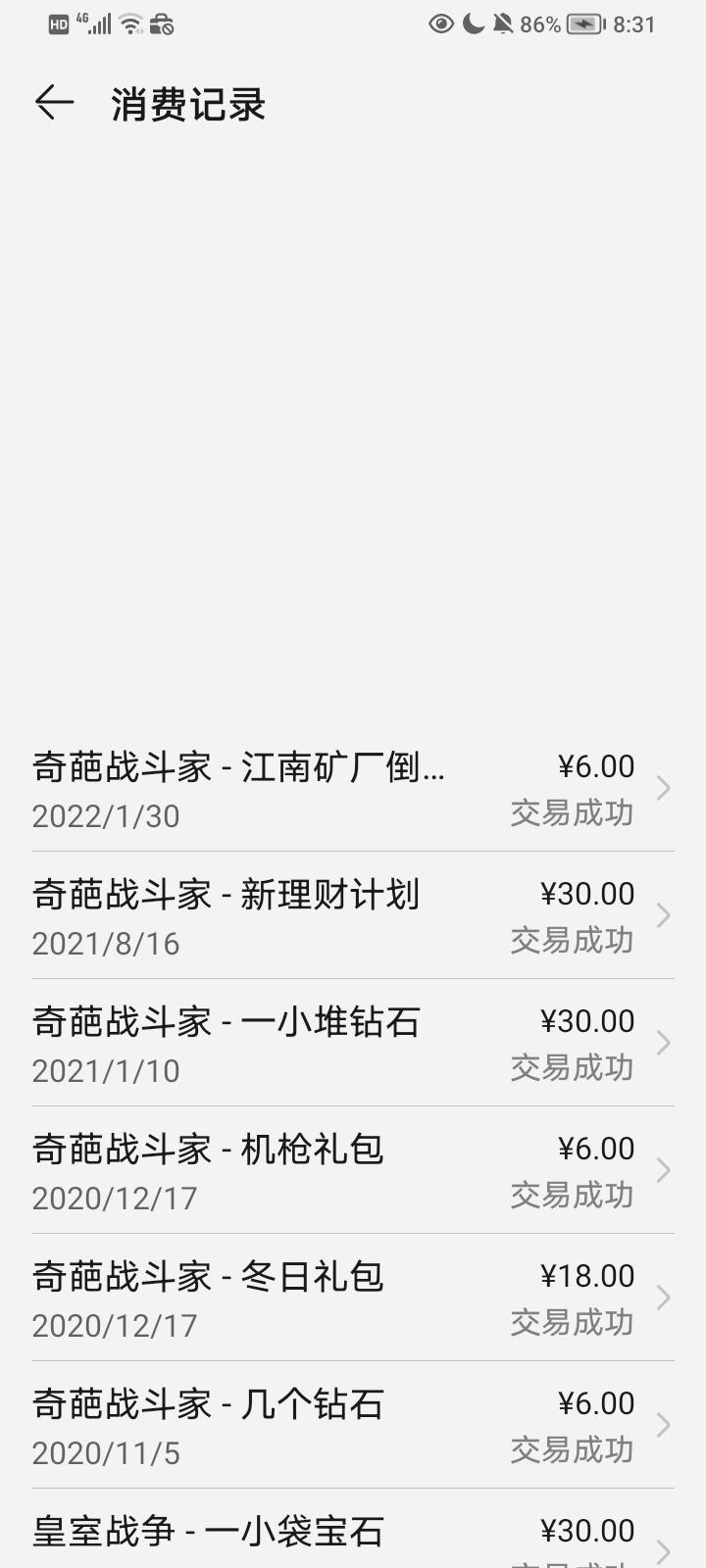Open the 皇室战争 一小袋宝石 record
The height and width of the screenshot is (1568, 706).
(353, 1531)
